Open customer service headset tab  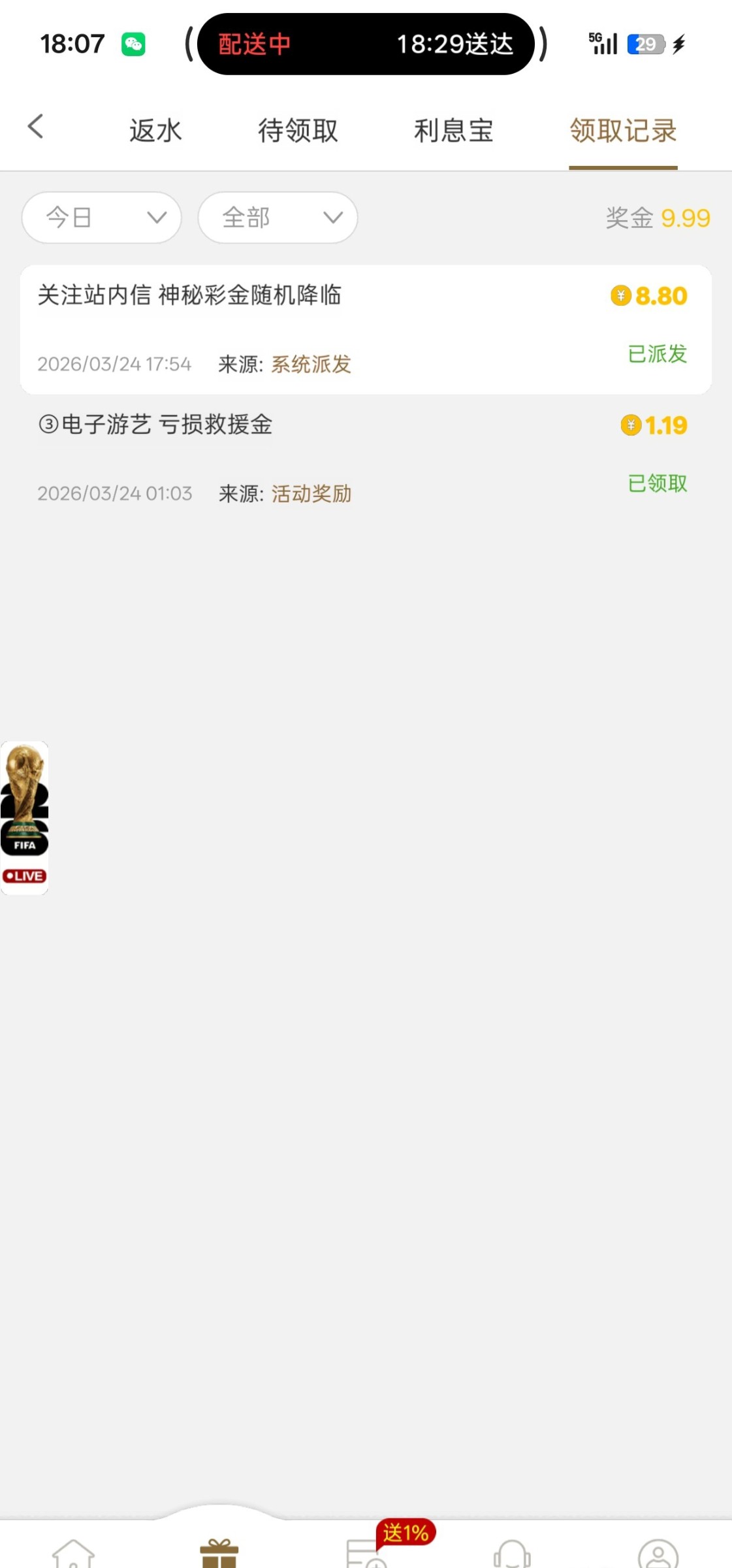click(x=513, y=1554)
